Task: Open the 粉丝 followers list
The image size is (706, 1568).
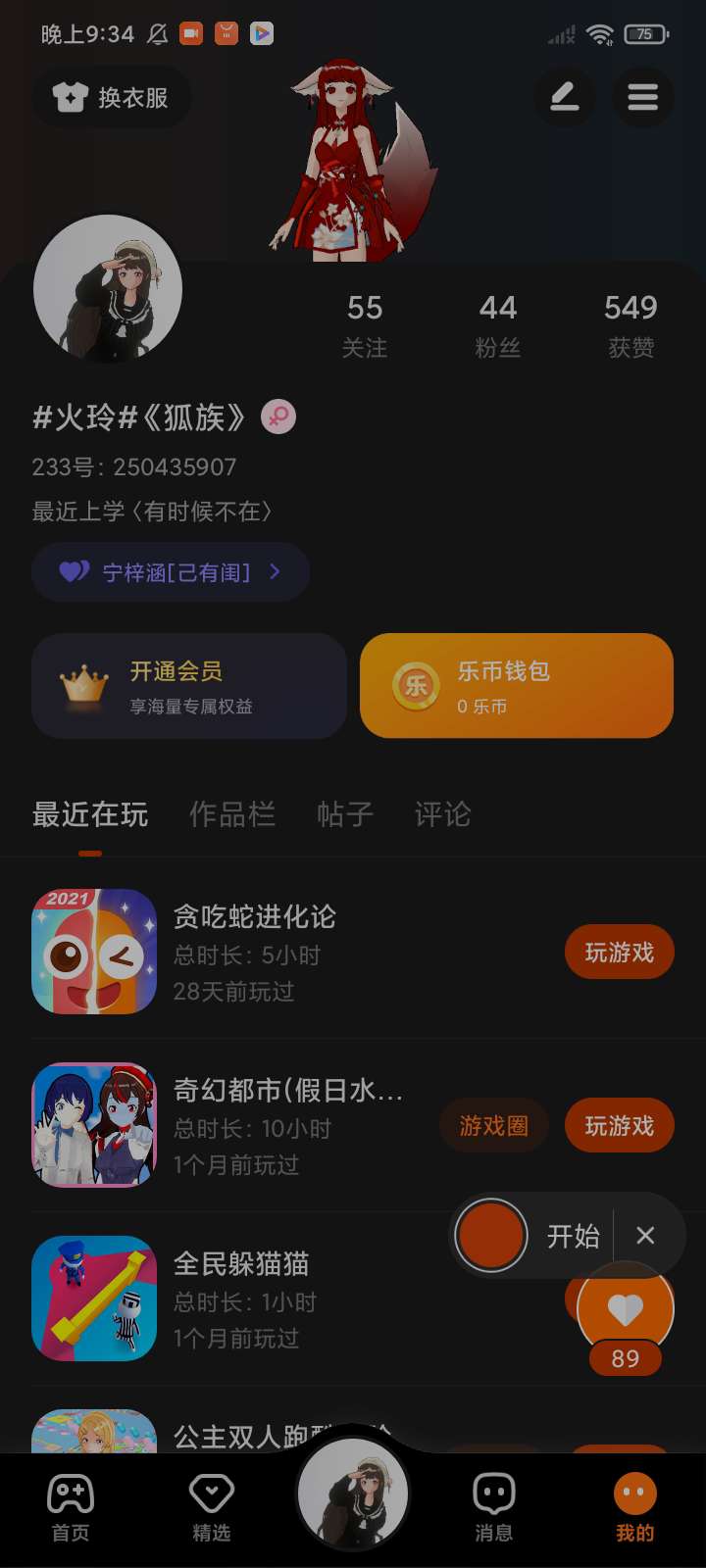Action: [498, 325]
